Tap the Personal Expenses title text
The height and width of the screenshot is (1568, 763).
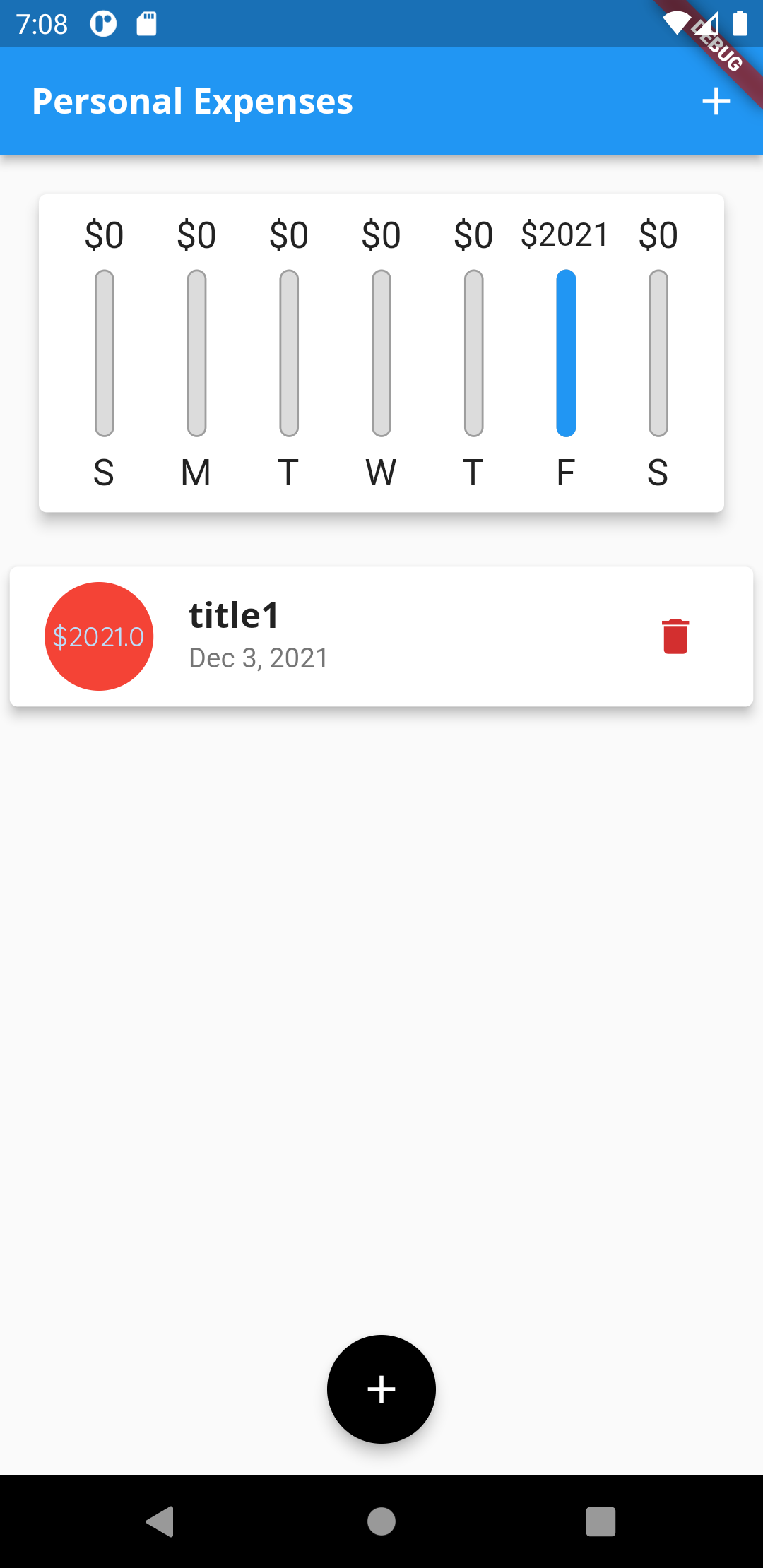(193, 101)
